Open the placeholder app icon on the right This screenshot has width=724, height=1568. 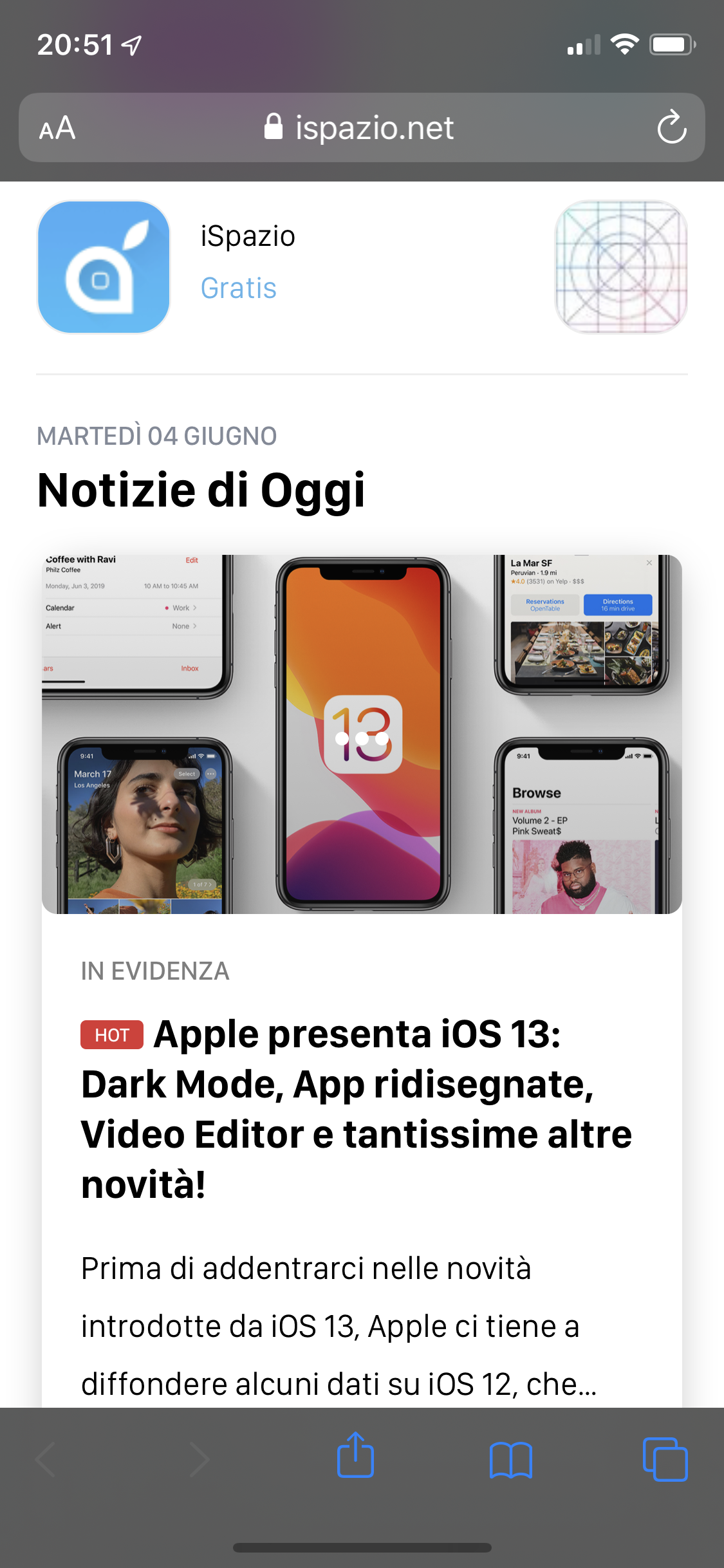click(621, 266)
